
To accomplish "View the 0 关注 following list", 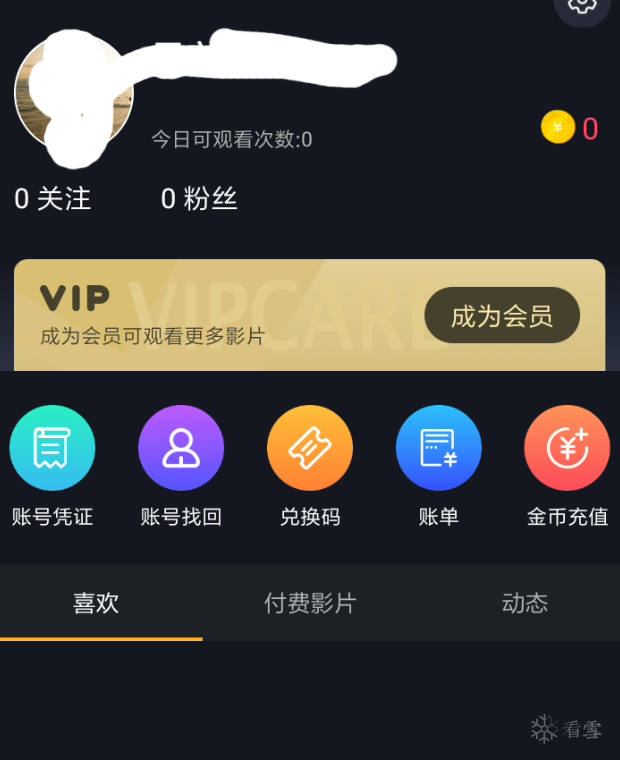I will click(x=53, y=199).
